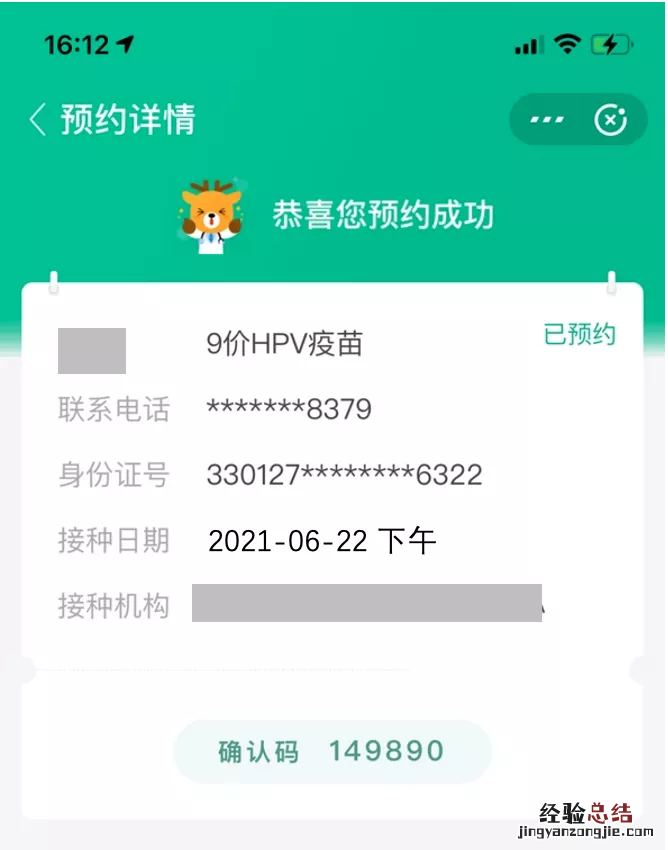Open the mini program more options menu
Viewport: 668px width, 850px height.
[547, 120]
